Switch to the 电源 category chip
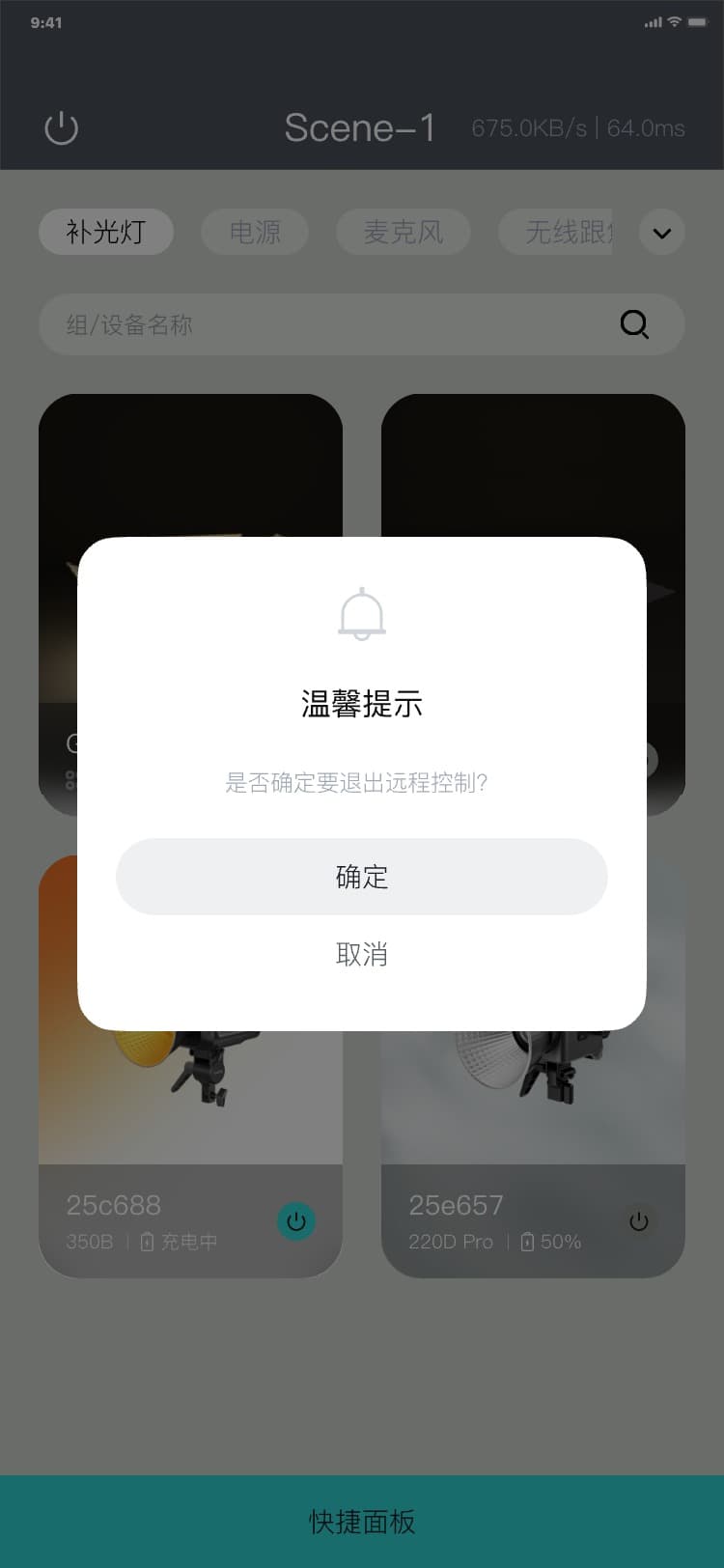The width and height of the screenshot is (724, 1568). click(x=255, y=233)
